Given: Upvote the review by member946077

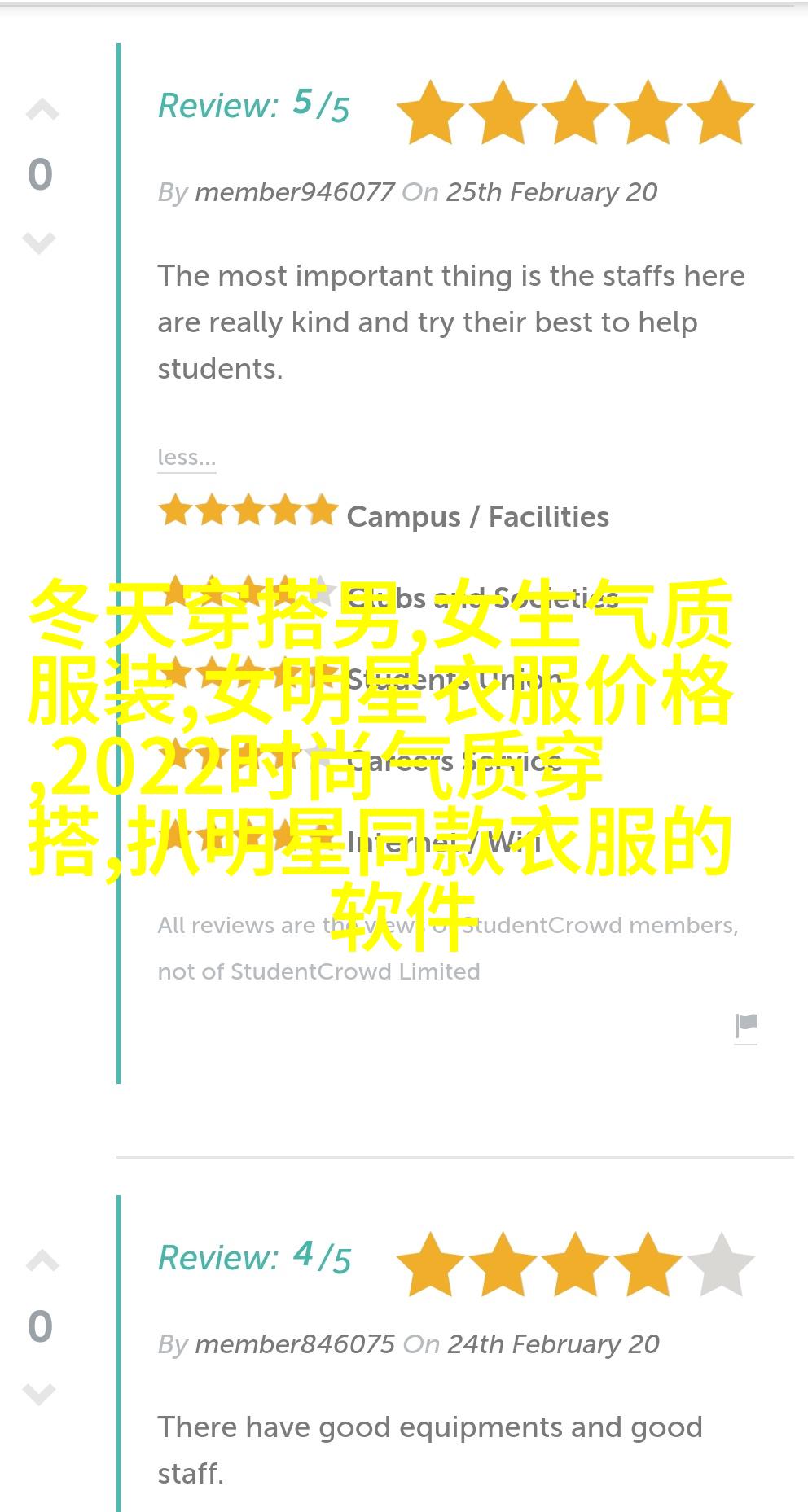Looking at the screenshot, I should (x=42, y=110).
